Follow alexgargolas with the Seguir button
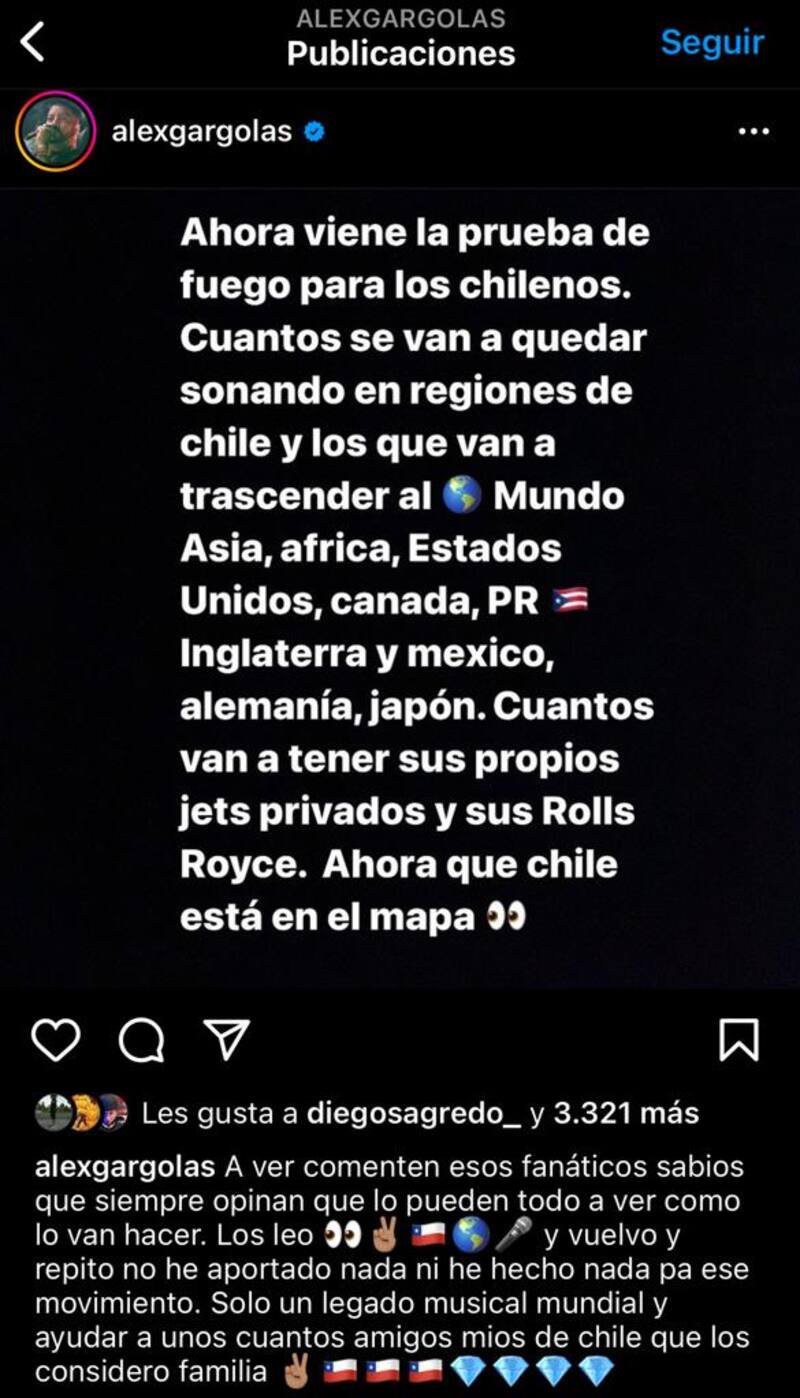The height and width of the screenshot is (1398, 800). click(x=712, y=42)
